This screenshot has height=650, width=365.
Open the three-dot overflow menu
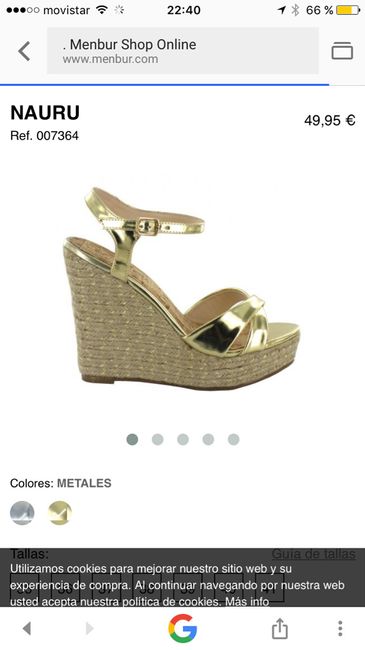(x=340, y=628)
